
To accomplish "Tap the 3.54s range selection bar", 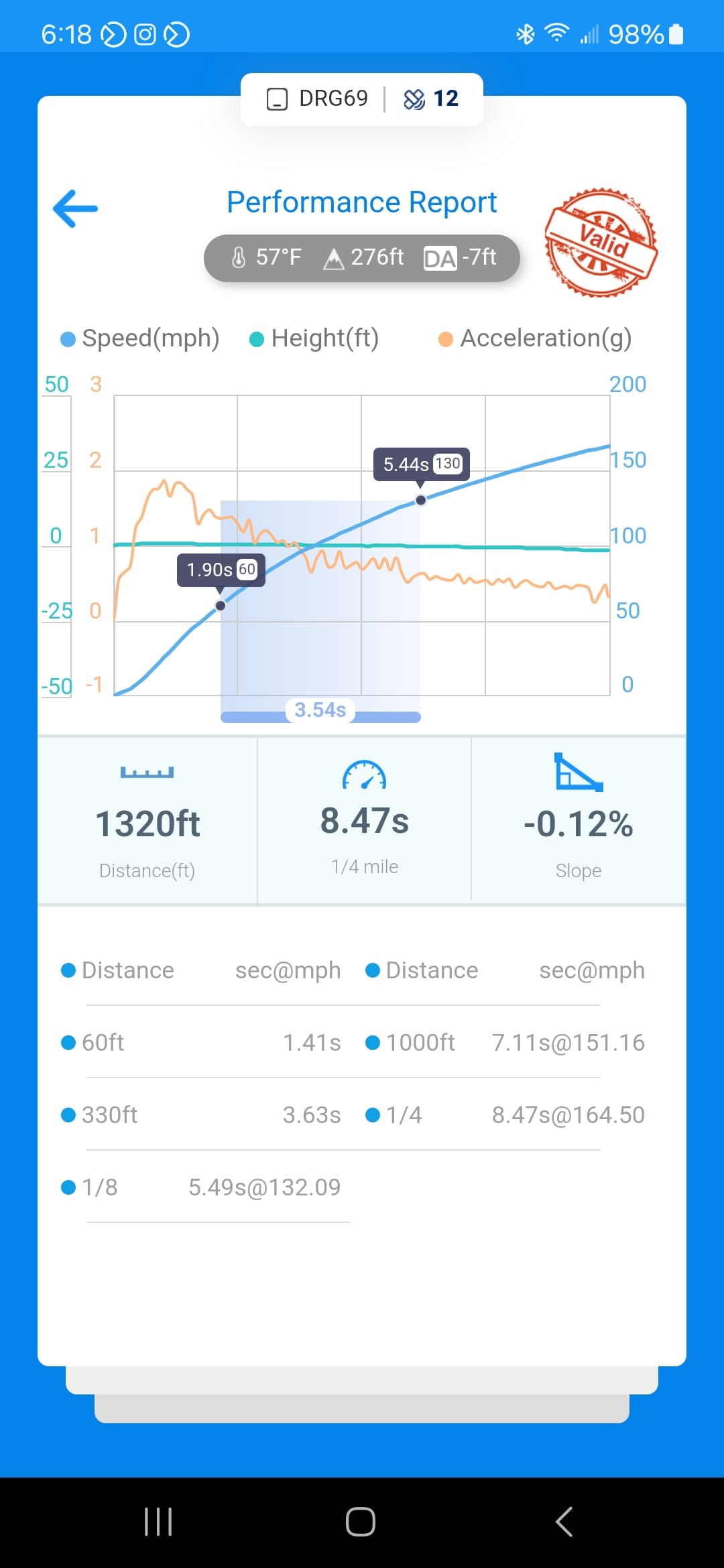I will coord(320,715).
